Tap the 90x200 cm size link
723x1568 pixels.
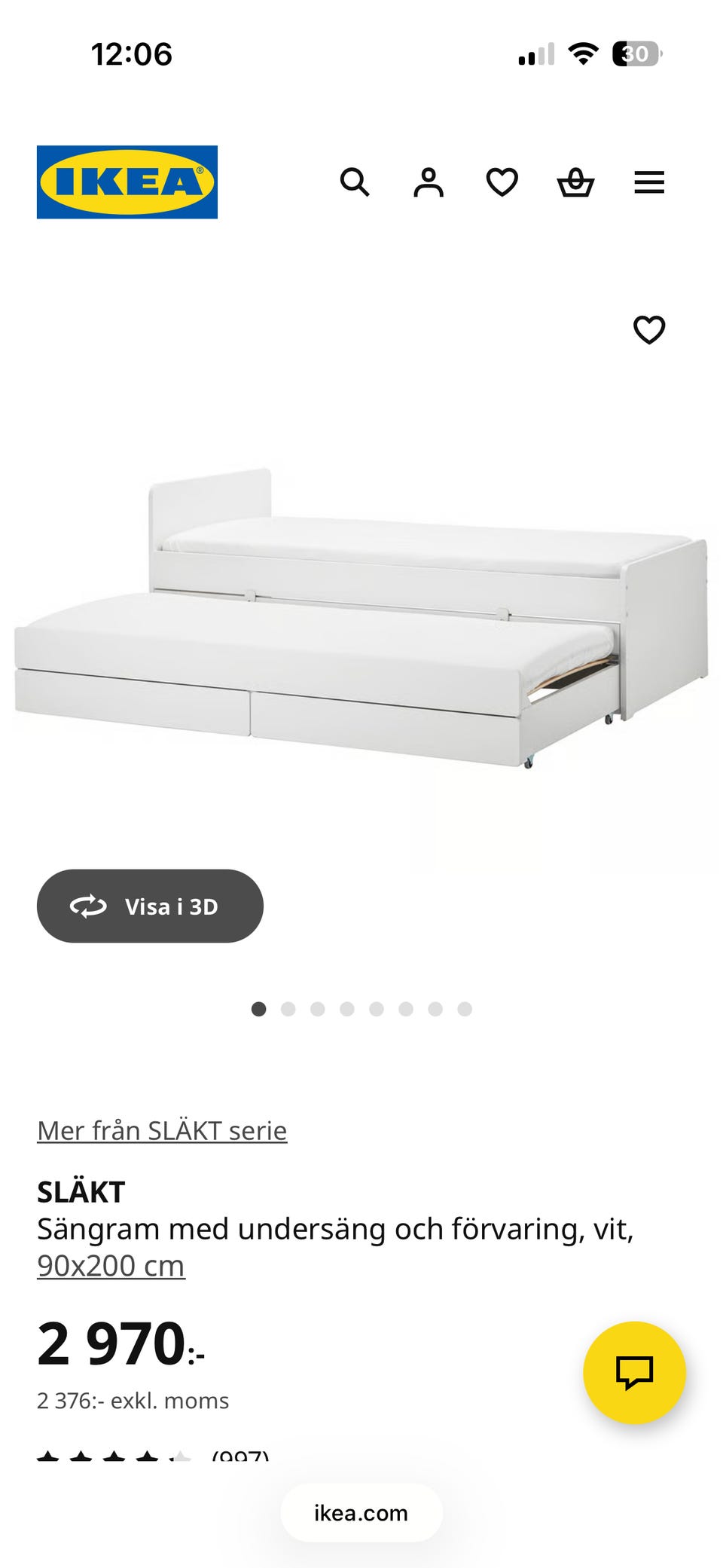(111, 1266)
